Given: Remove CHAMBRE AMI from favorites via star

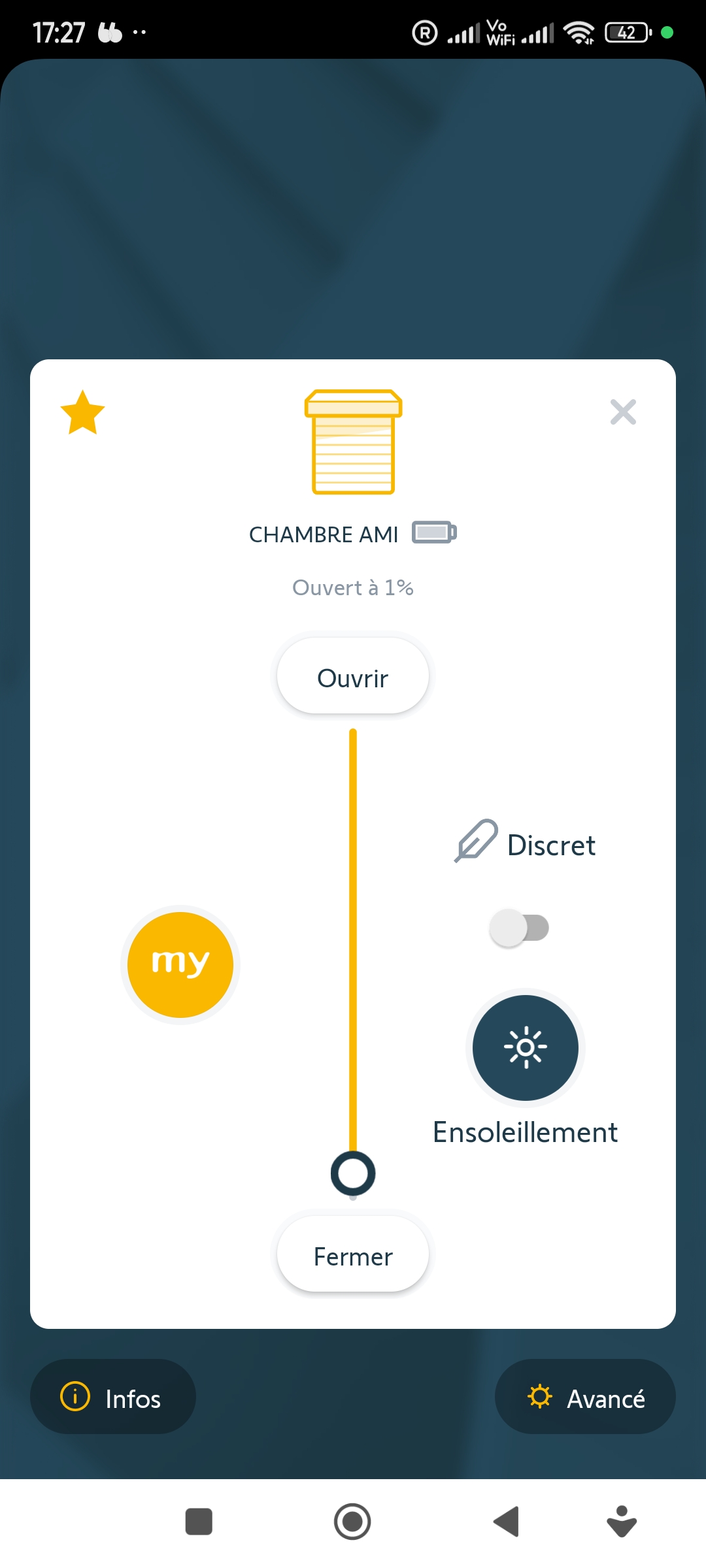Looking at the screenshot, I should (x=82, y=413).
